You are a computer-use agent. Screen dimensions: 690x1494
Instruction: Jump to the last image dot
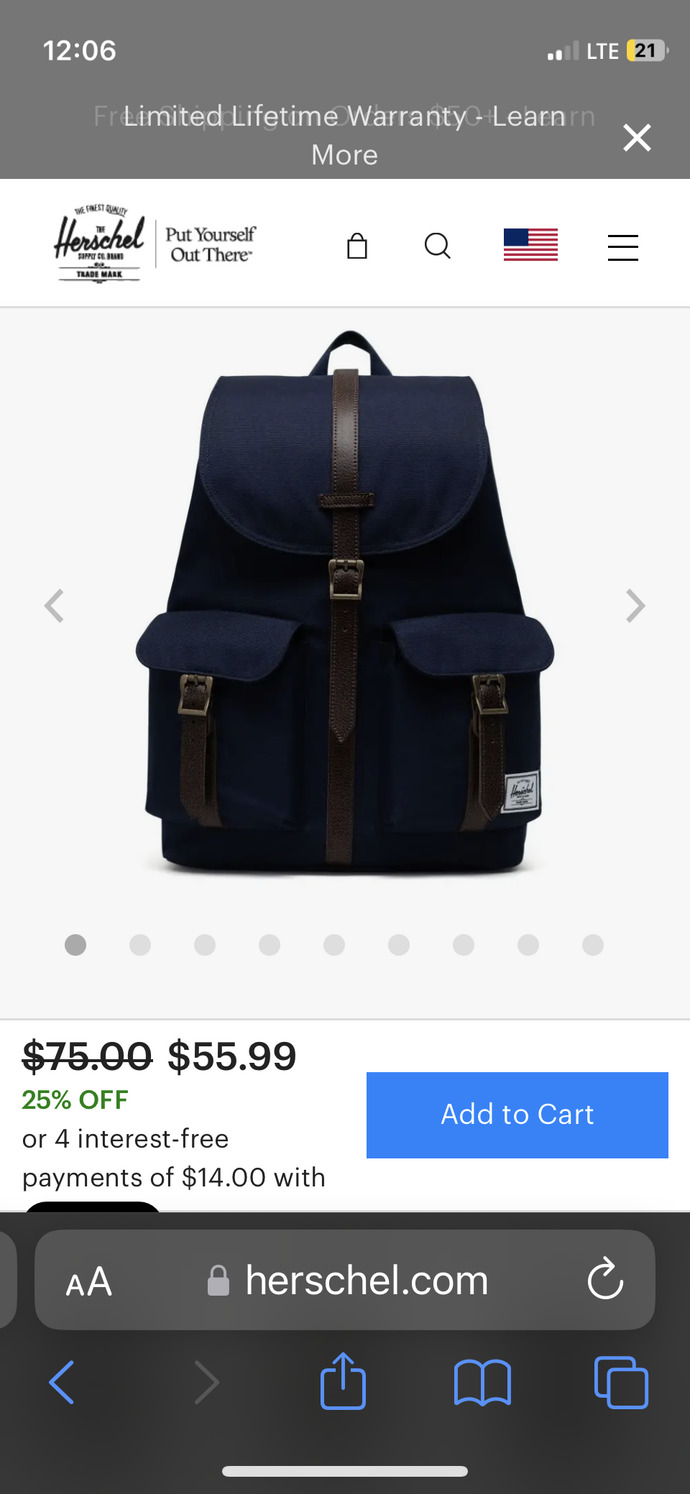click(593, 945)
